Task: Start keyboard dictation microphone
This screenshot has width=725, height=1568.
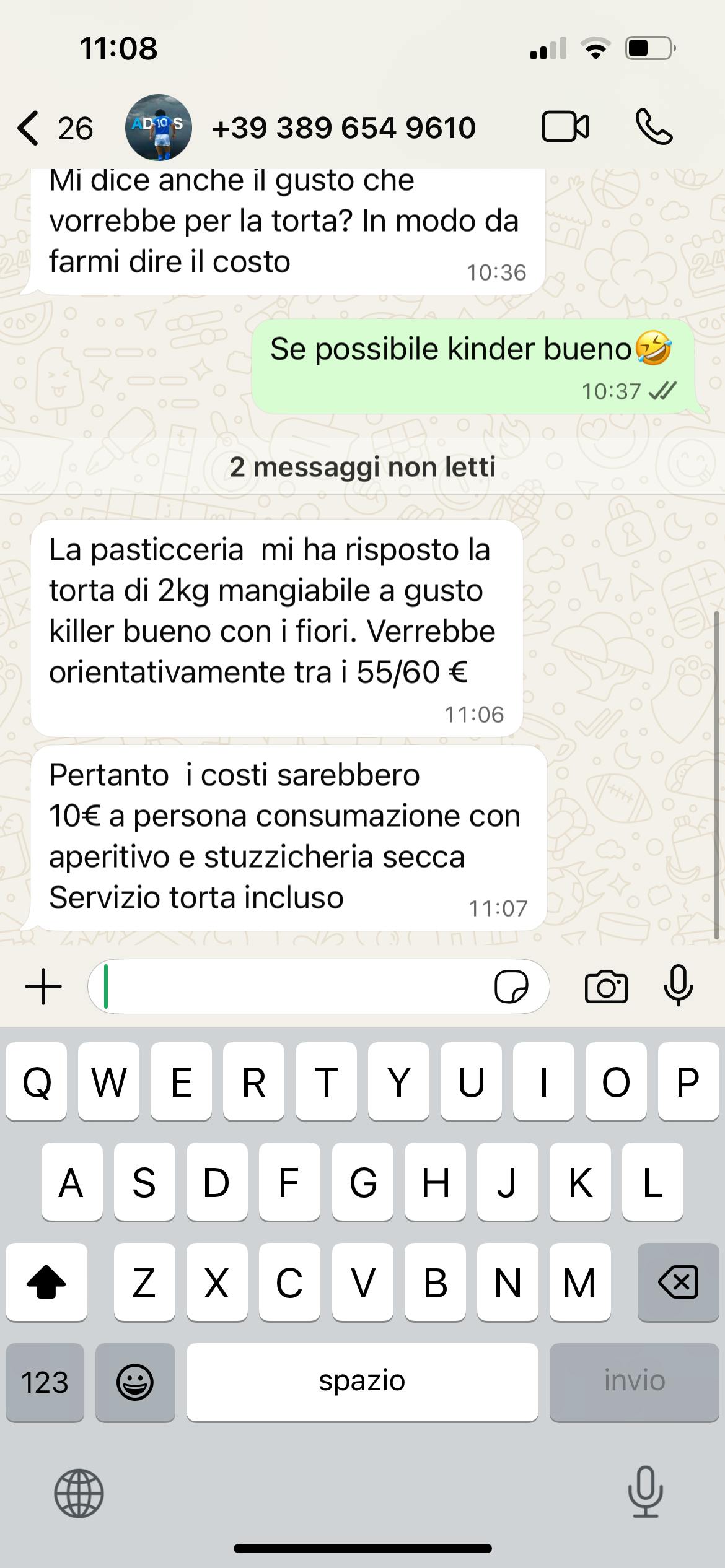Action: [x=645, y=1493]
